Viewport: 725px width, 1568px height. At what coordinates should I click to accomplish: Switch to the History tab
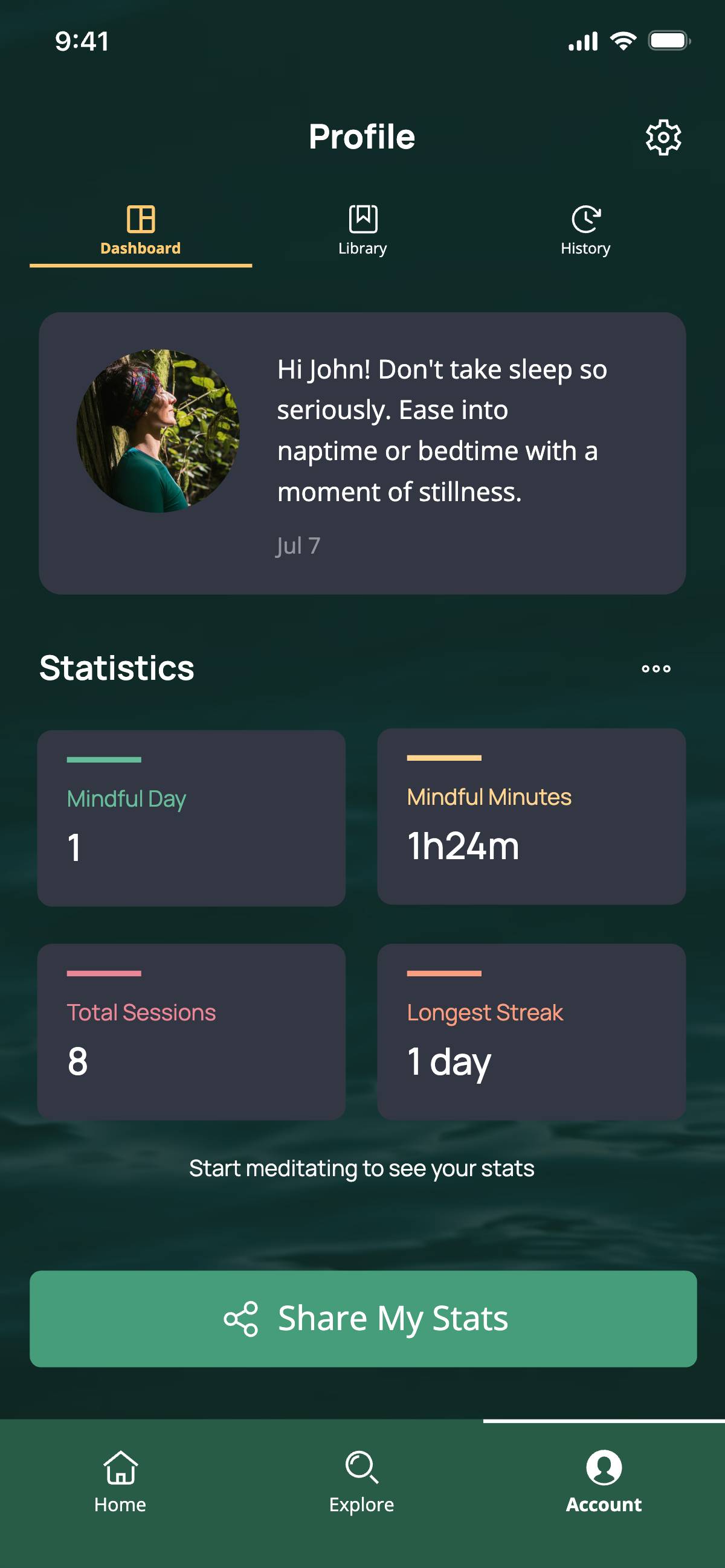(x=585, y=232)
